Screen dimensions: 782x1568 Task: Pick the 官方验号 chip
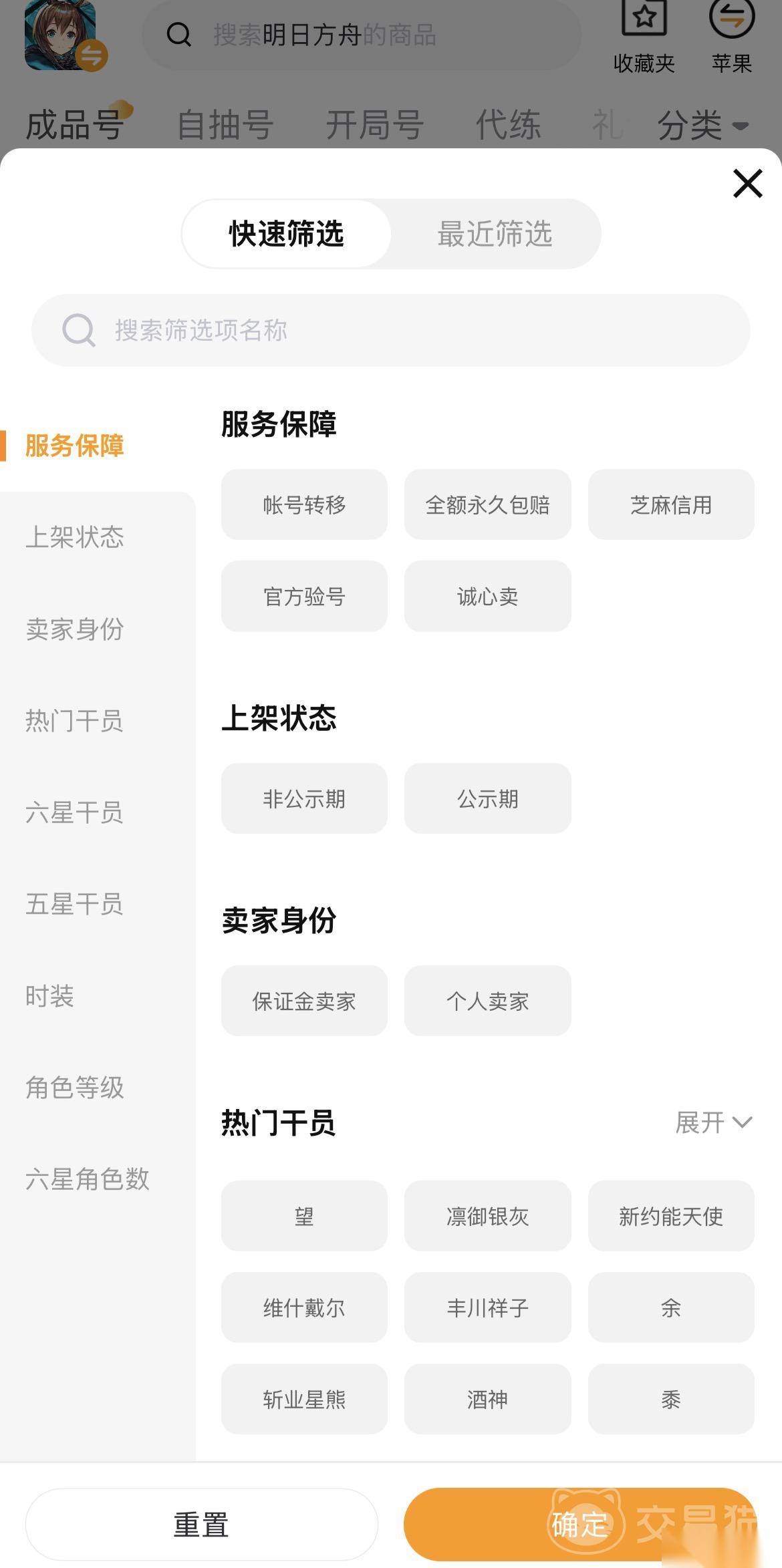point(304,596)
